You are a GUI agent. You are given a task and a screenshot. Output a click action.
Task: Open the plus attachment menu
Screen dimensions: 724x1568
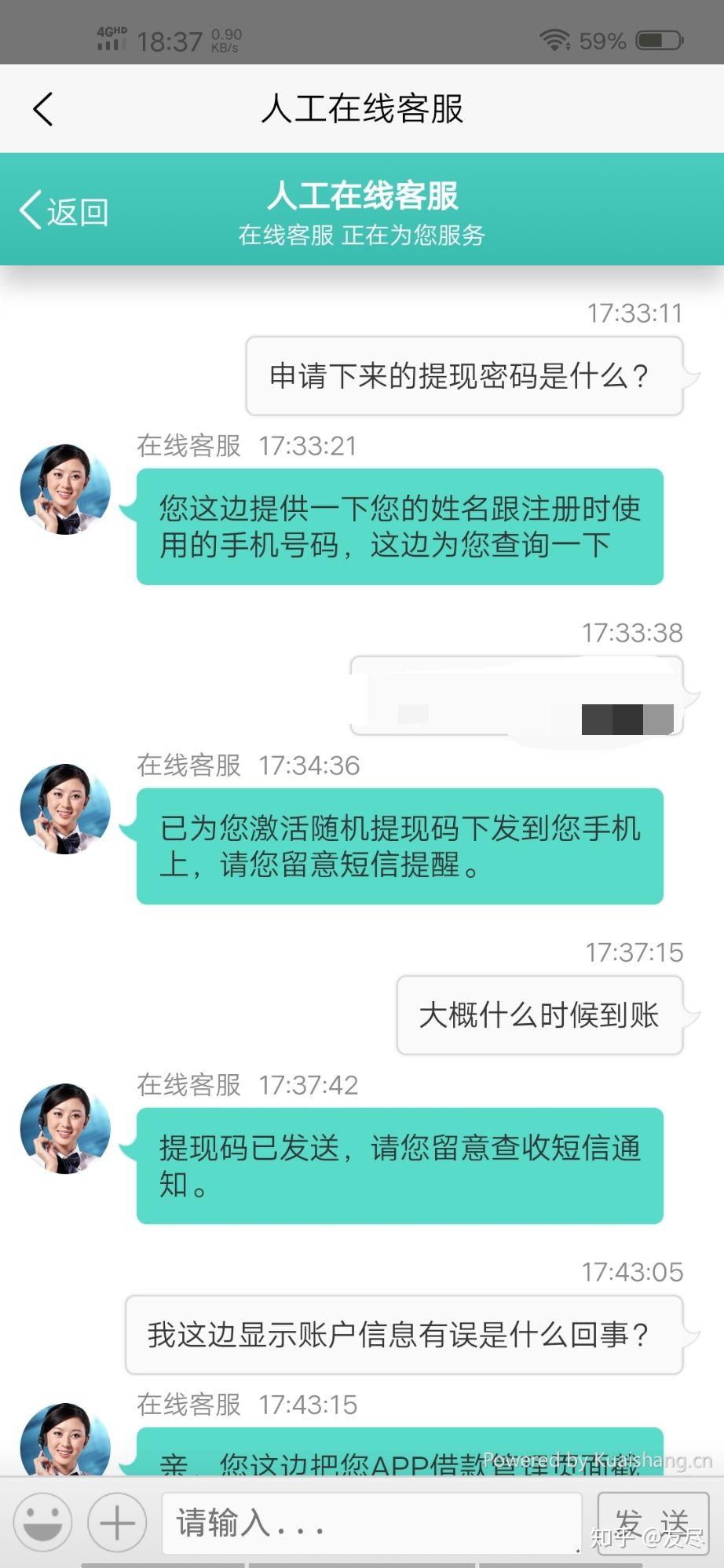pos(117,1522)
